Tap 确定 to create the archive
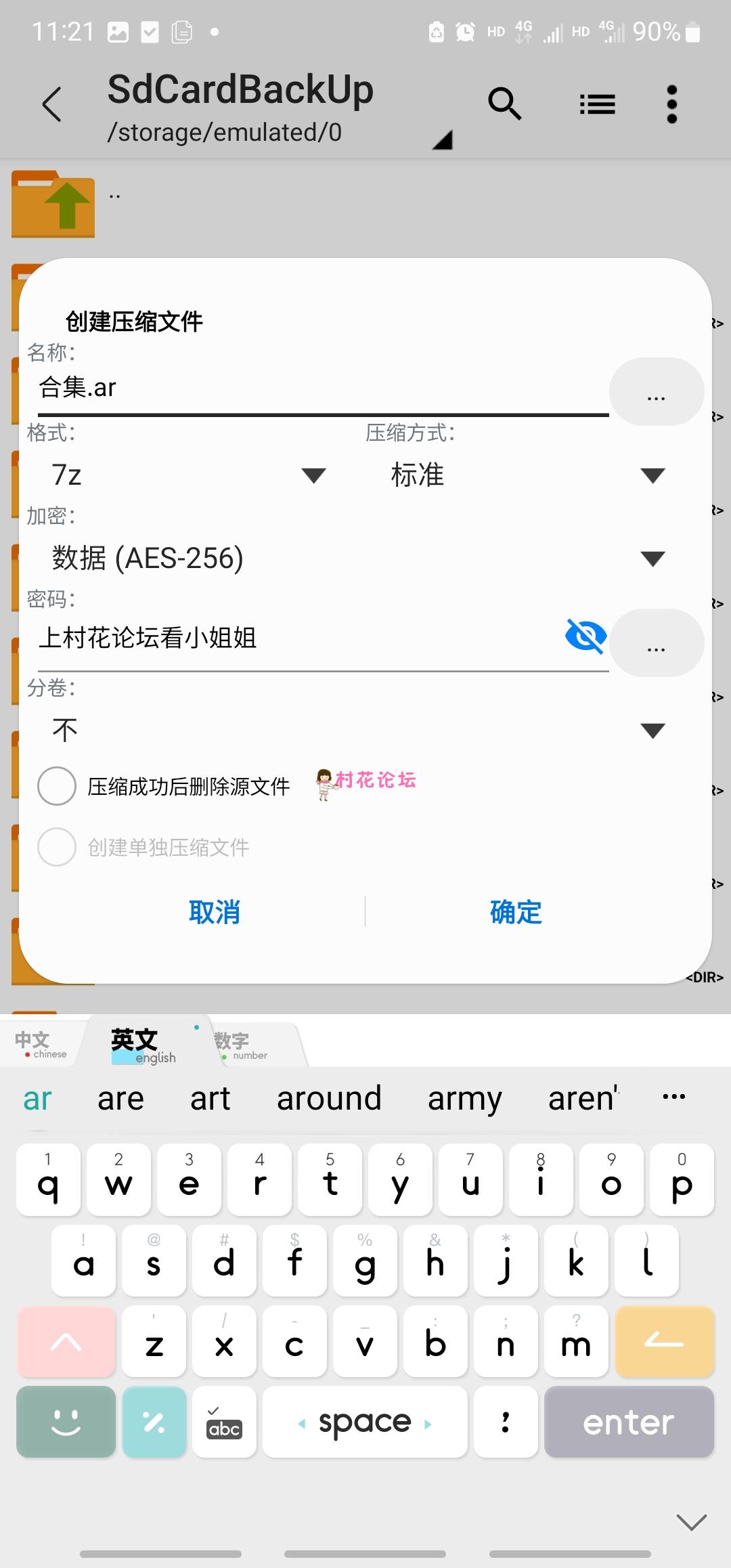 pyautogui.click(x=516, y=912)
